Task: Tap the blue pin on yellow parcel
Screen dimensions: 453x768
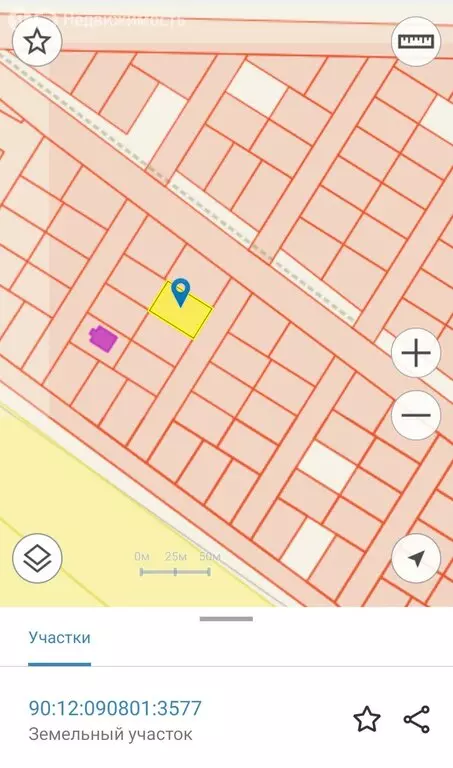Action: pos(181,292)
